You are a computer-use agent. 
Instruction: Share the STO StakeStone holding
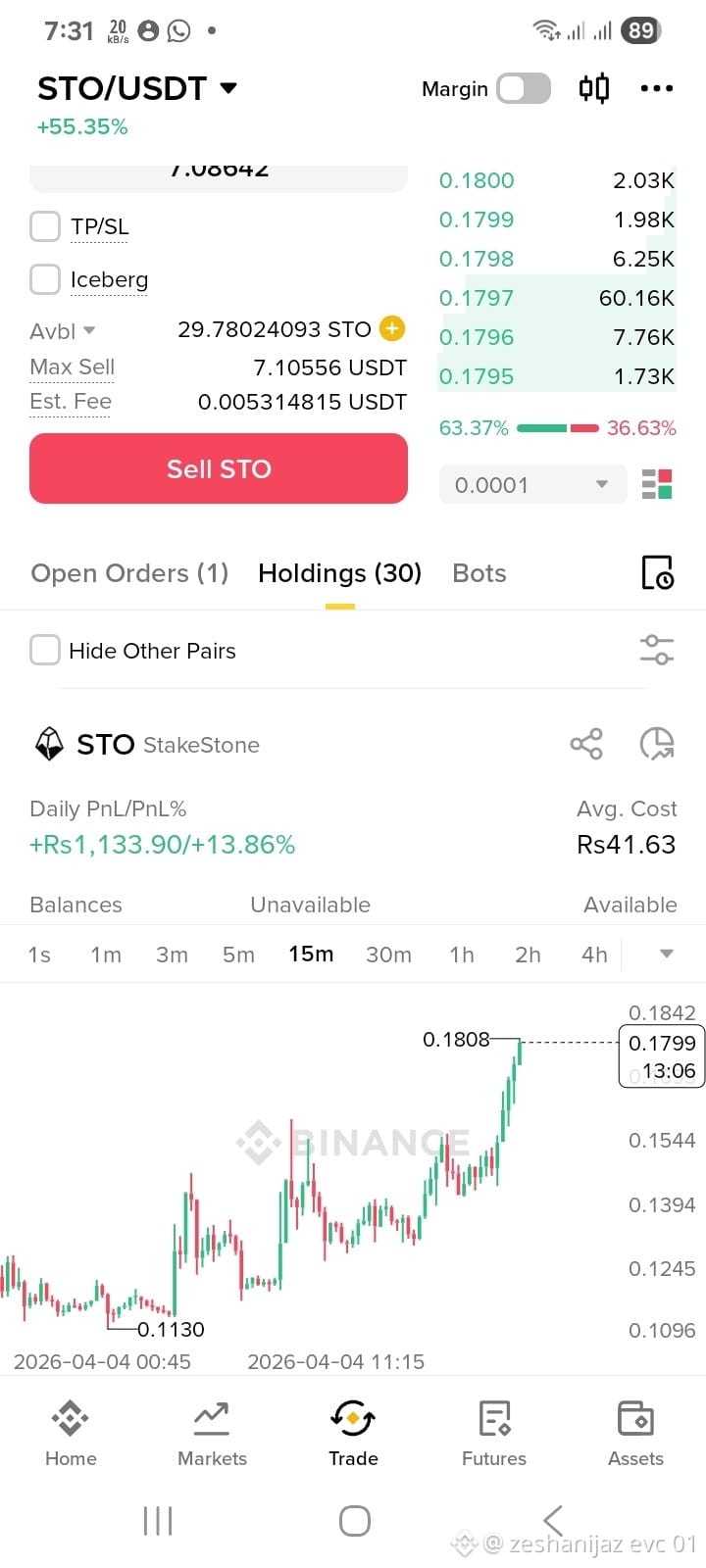click(586, 744)
